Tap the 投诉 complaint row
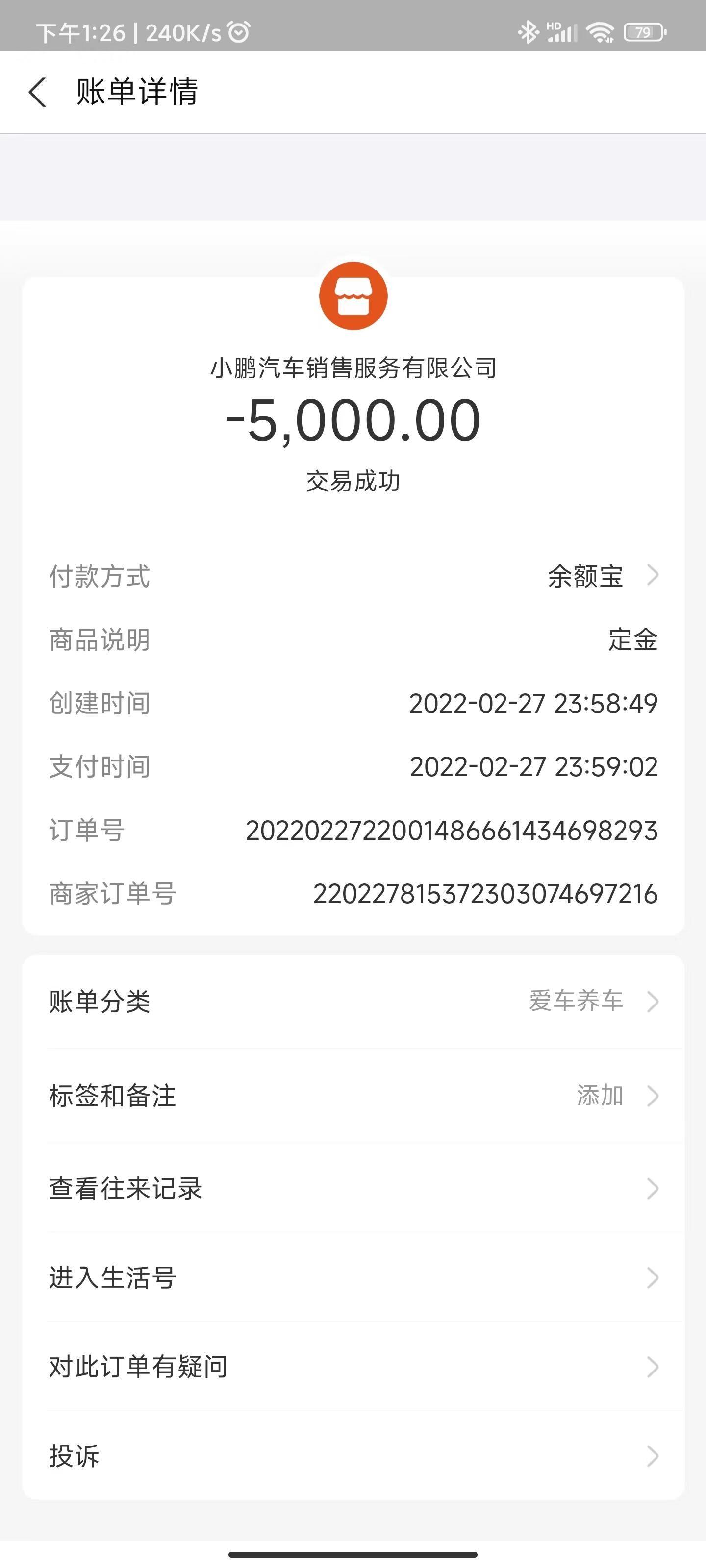 (353, 1456)
